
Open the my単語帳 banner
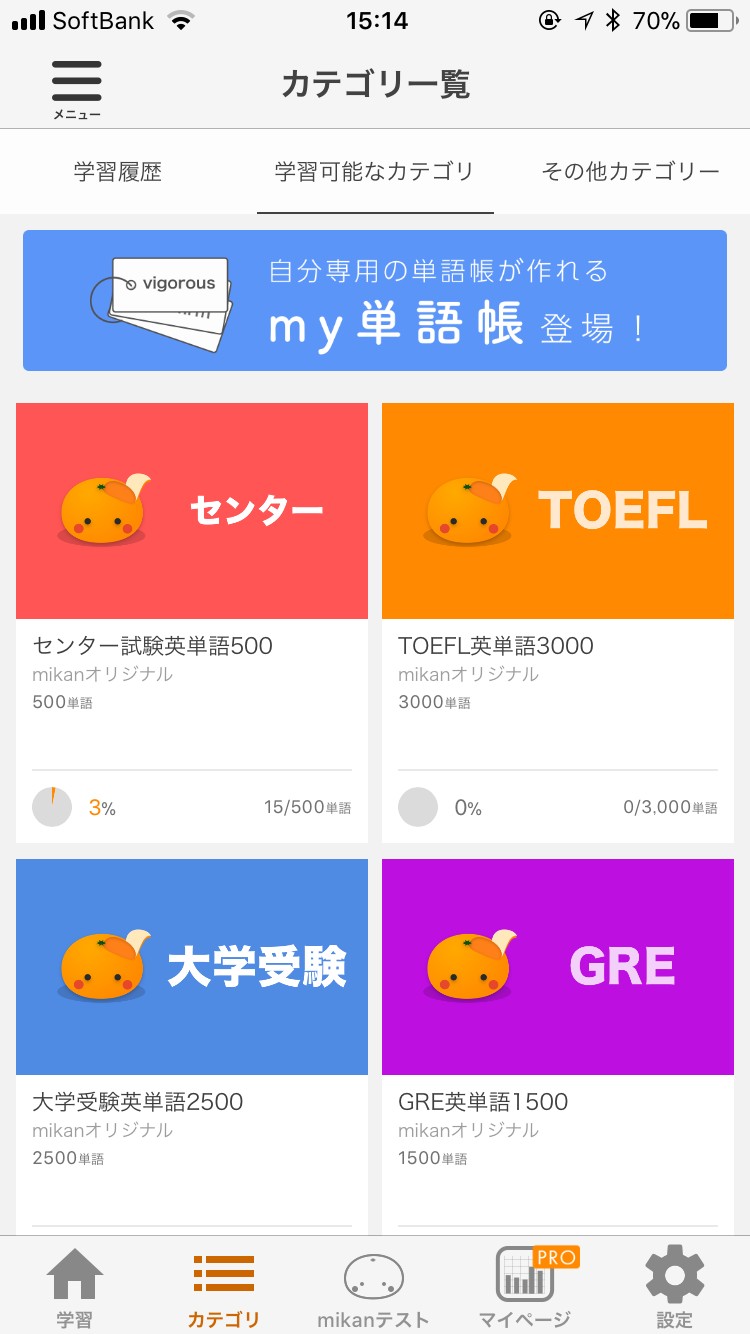click(375, 301)
